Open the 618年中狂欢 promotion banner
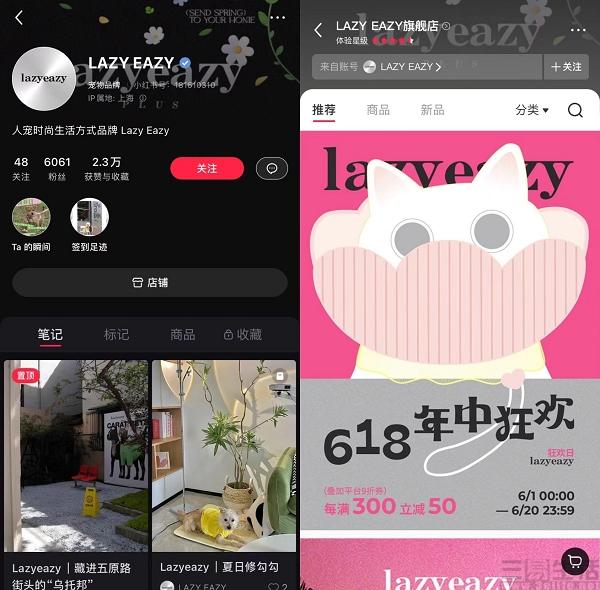The height and width of the screenshot is (590, 600). pos(449,330)
